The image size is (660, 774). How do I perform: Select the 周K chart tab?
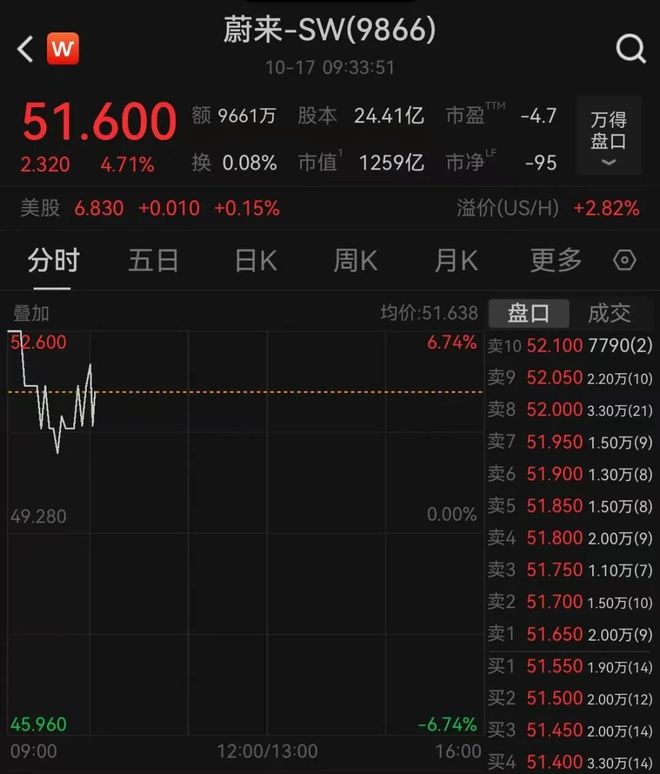click(x=355, y=261)
